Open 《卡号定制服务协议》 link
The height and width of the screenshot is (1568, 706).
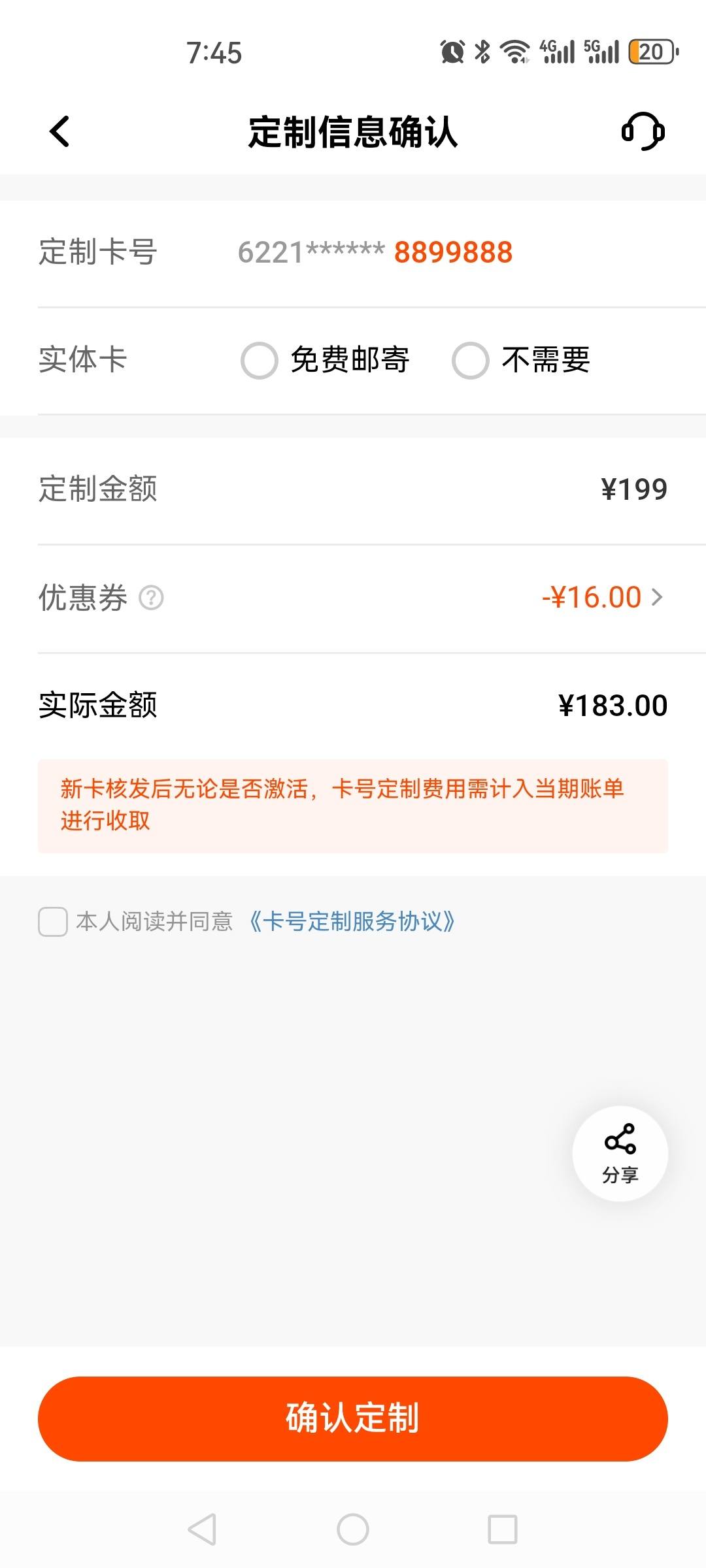point(352,921)
